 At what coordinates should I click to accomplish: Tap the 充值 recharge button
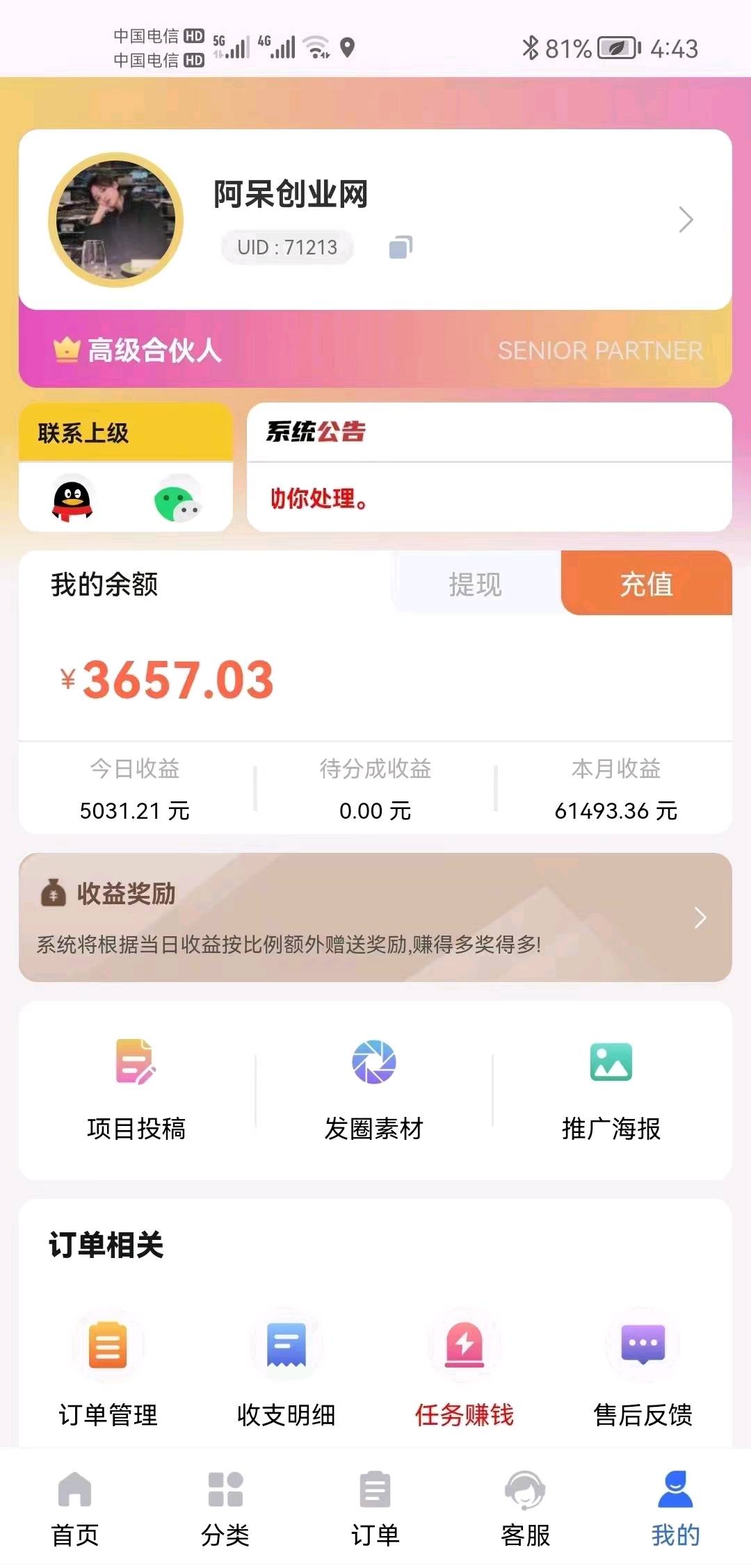(x=646, y=584)
